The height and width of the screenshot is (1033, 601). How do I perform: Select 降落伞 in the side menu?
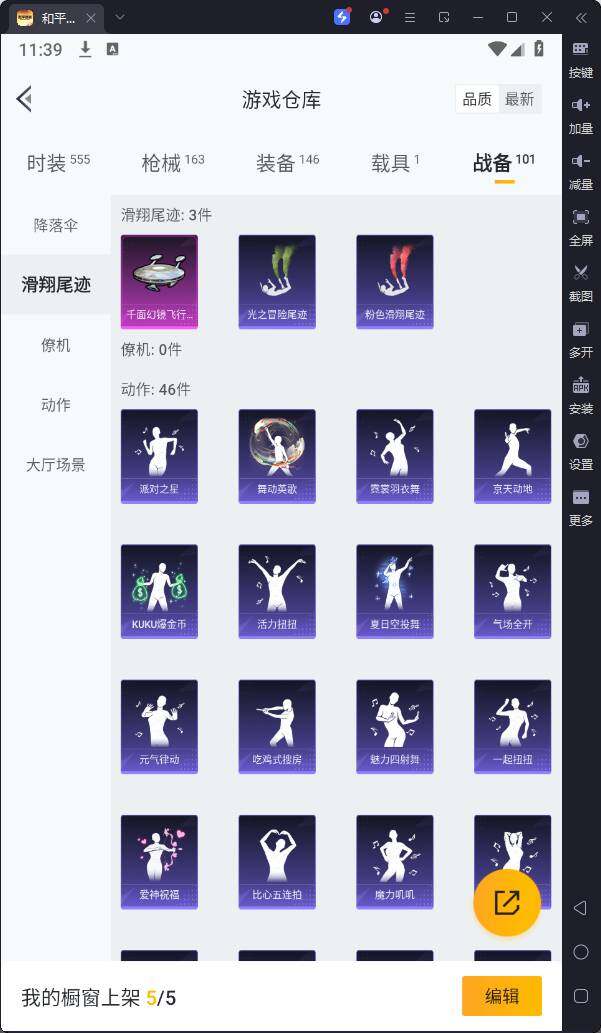[x=56, y=225]
